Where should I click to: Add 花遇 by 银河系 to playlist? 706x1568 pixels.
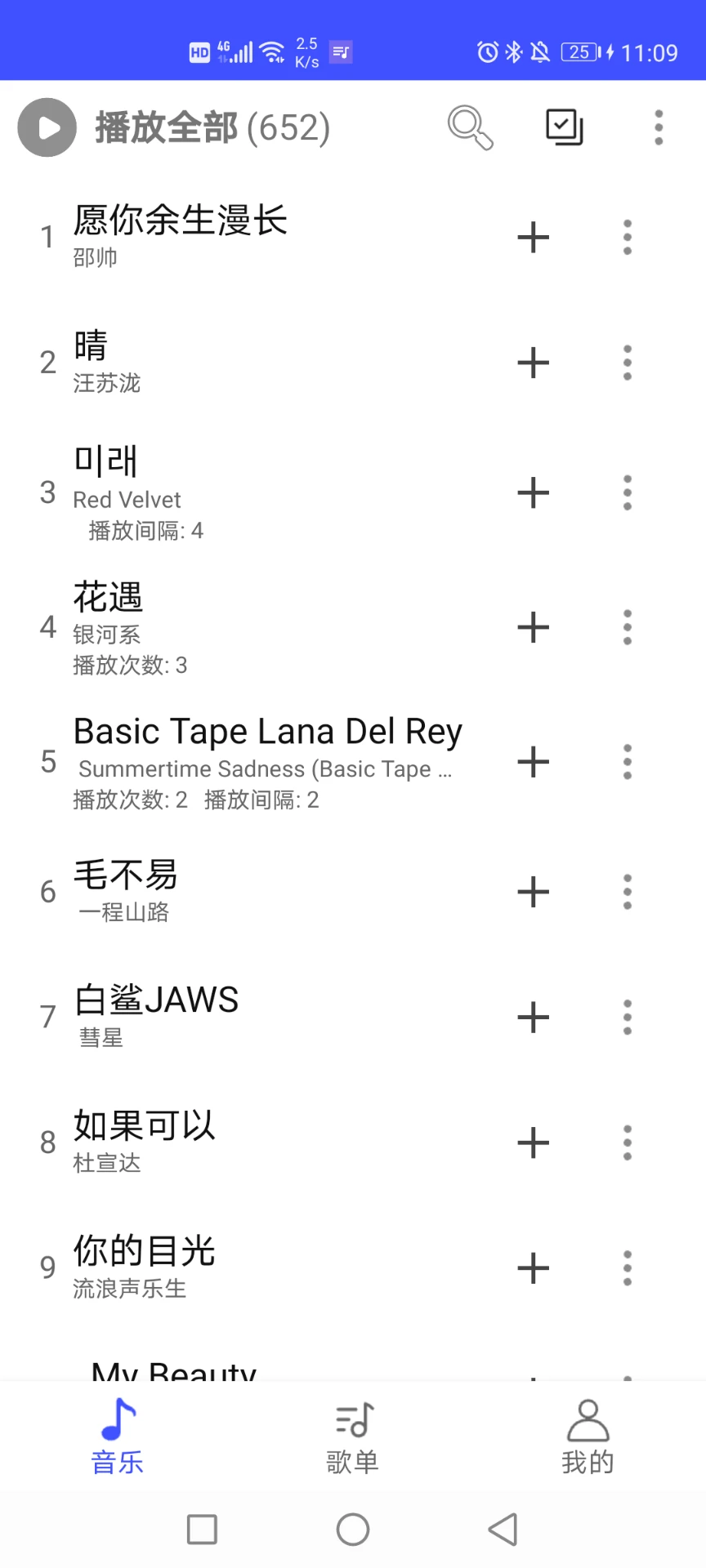533,626
